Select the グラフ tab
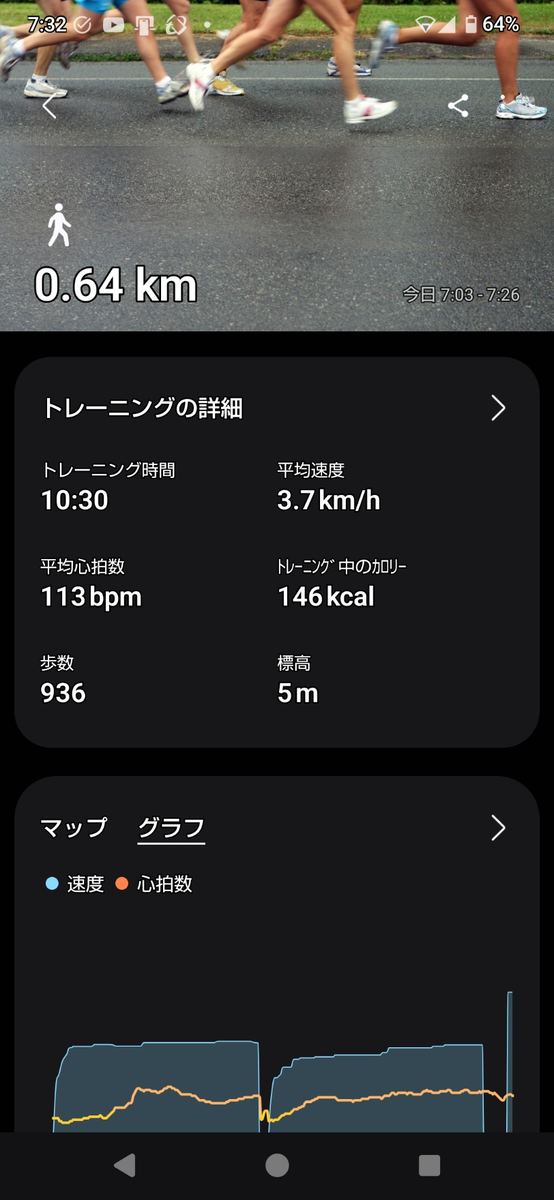Screen dimensions: 554x1200 coord(171,827)
